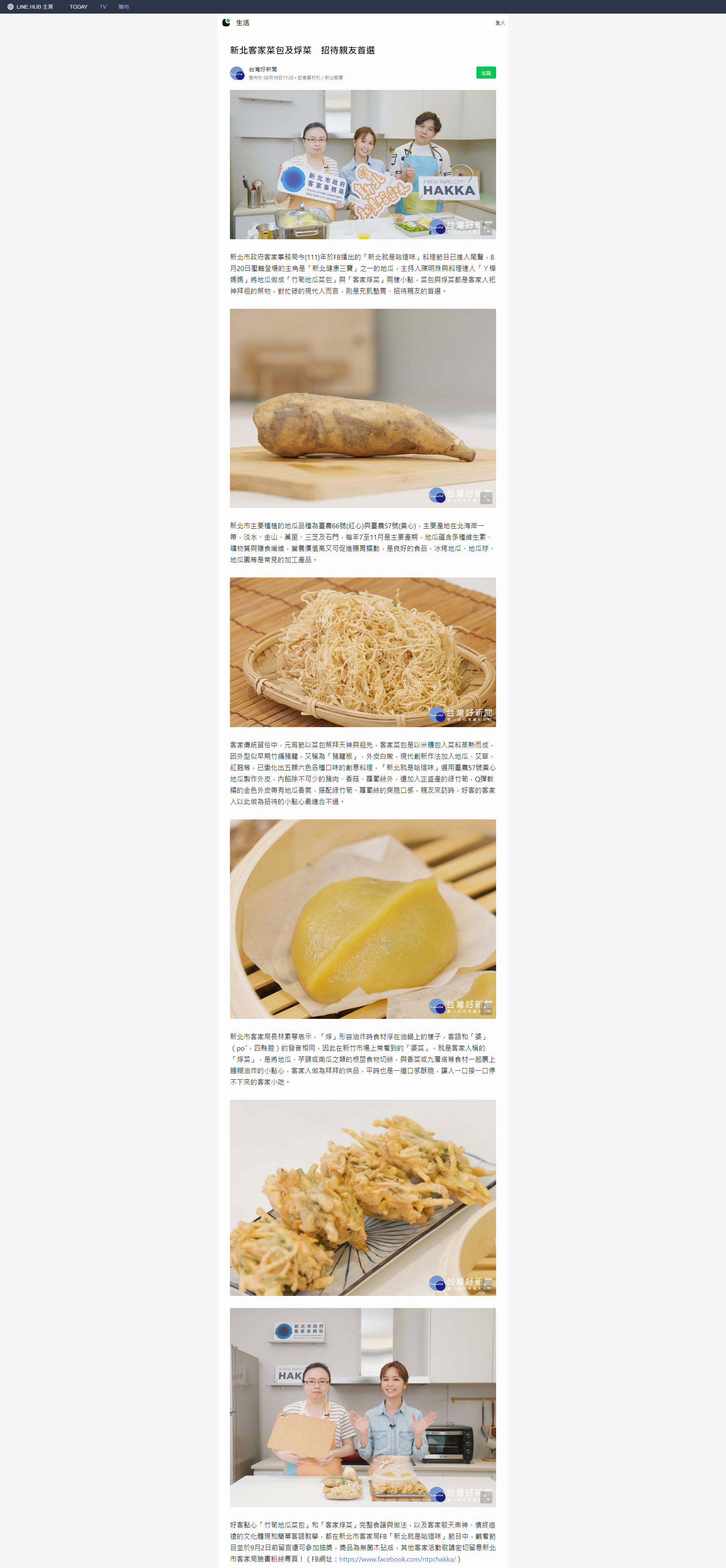Tap the 登入 login link
Image resolution: width=726 pixels, height=1568 pixels.
point(500,23)
